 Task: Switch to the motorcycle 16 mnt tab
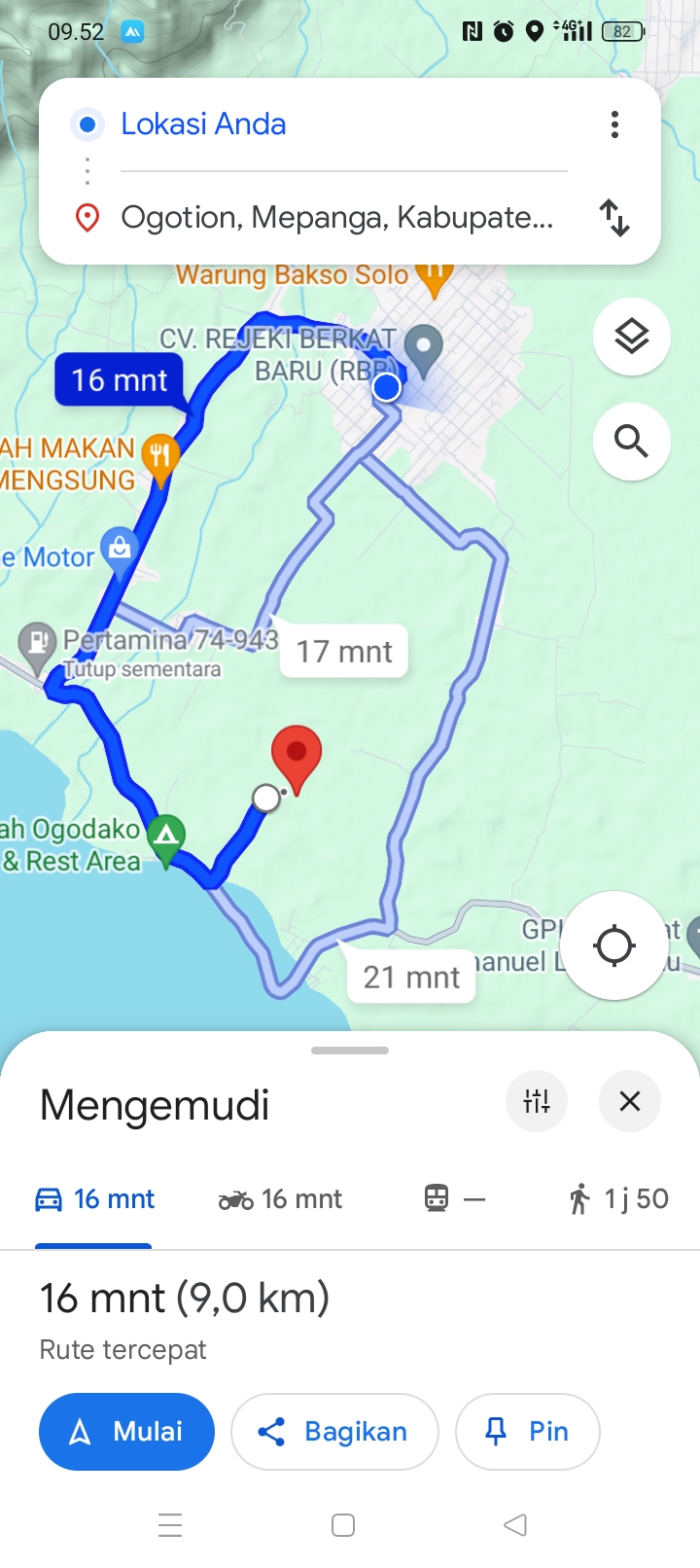click(x=280, y=1198)
